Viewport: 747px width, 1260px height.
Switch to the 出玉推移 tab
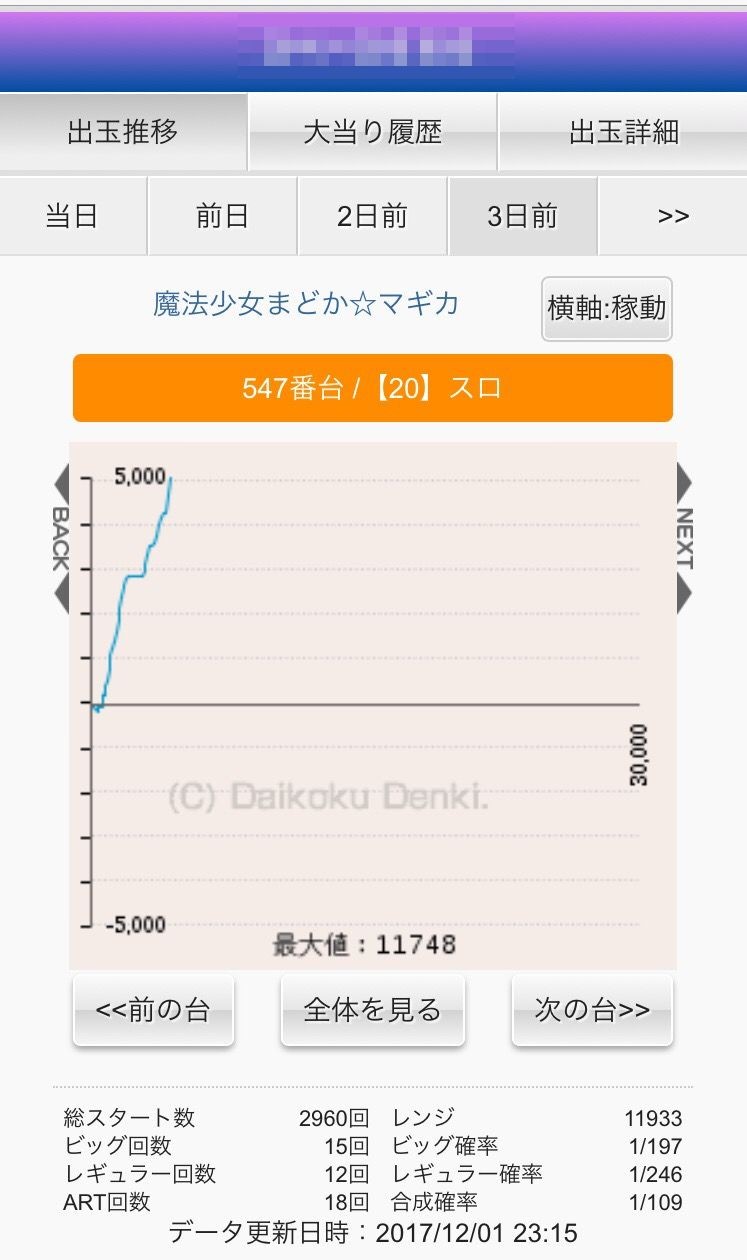(x=123, y=133)
